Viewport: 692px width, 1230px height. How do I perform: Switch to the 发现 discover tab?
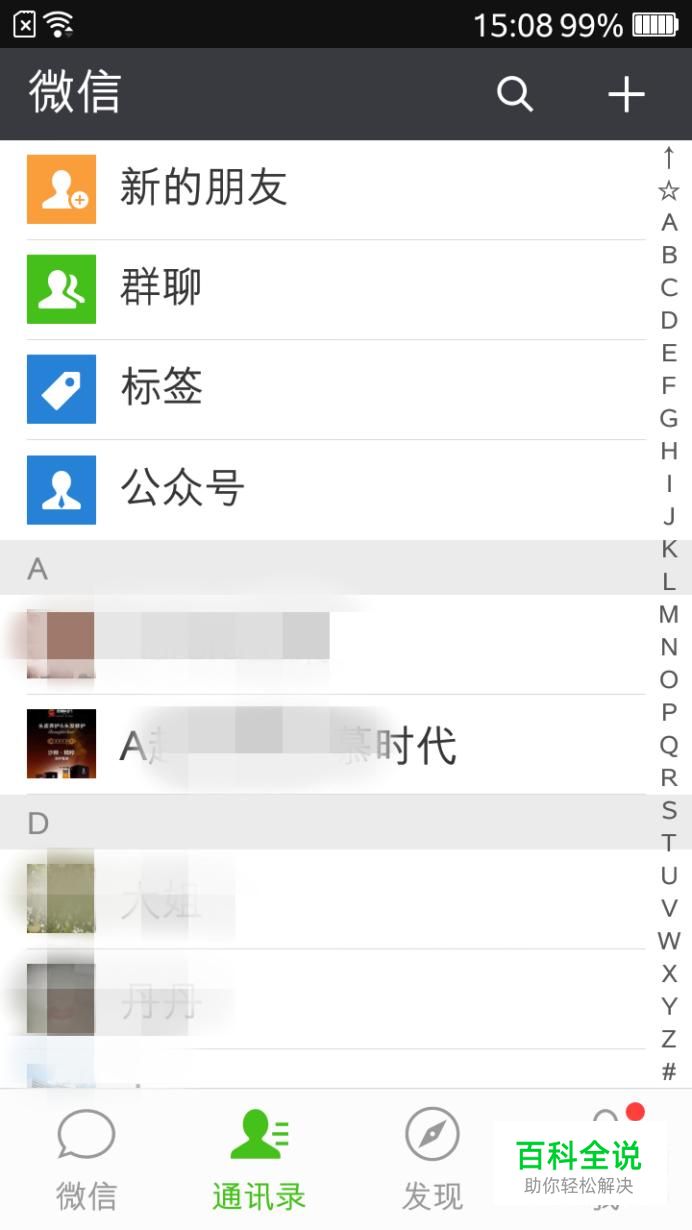click(432, 1159)
